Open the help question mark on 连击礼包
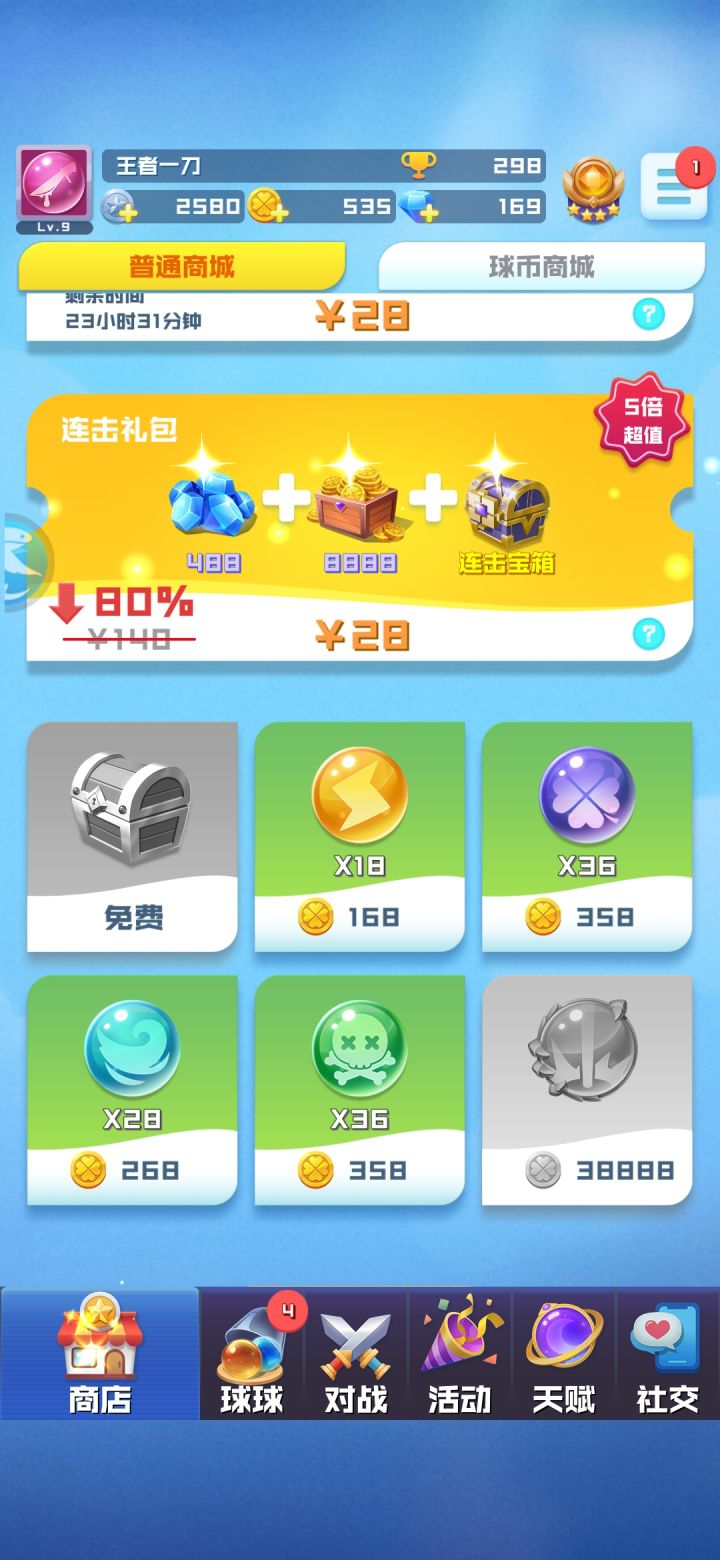Screen dimensions: 720x1560 [650, 634]
